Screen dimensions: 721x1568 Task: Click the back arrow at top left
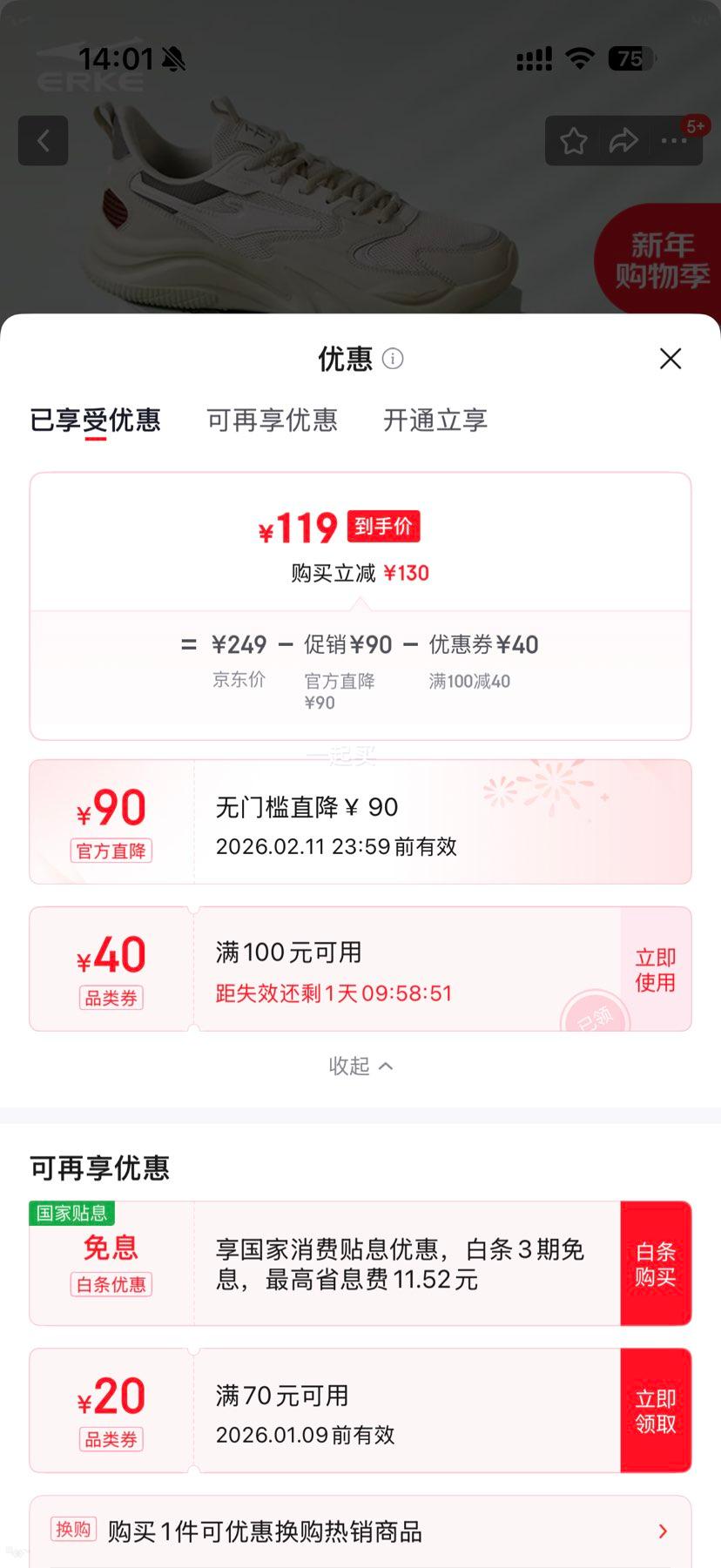[43, 140]
